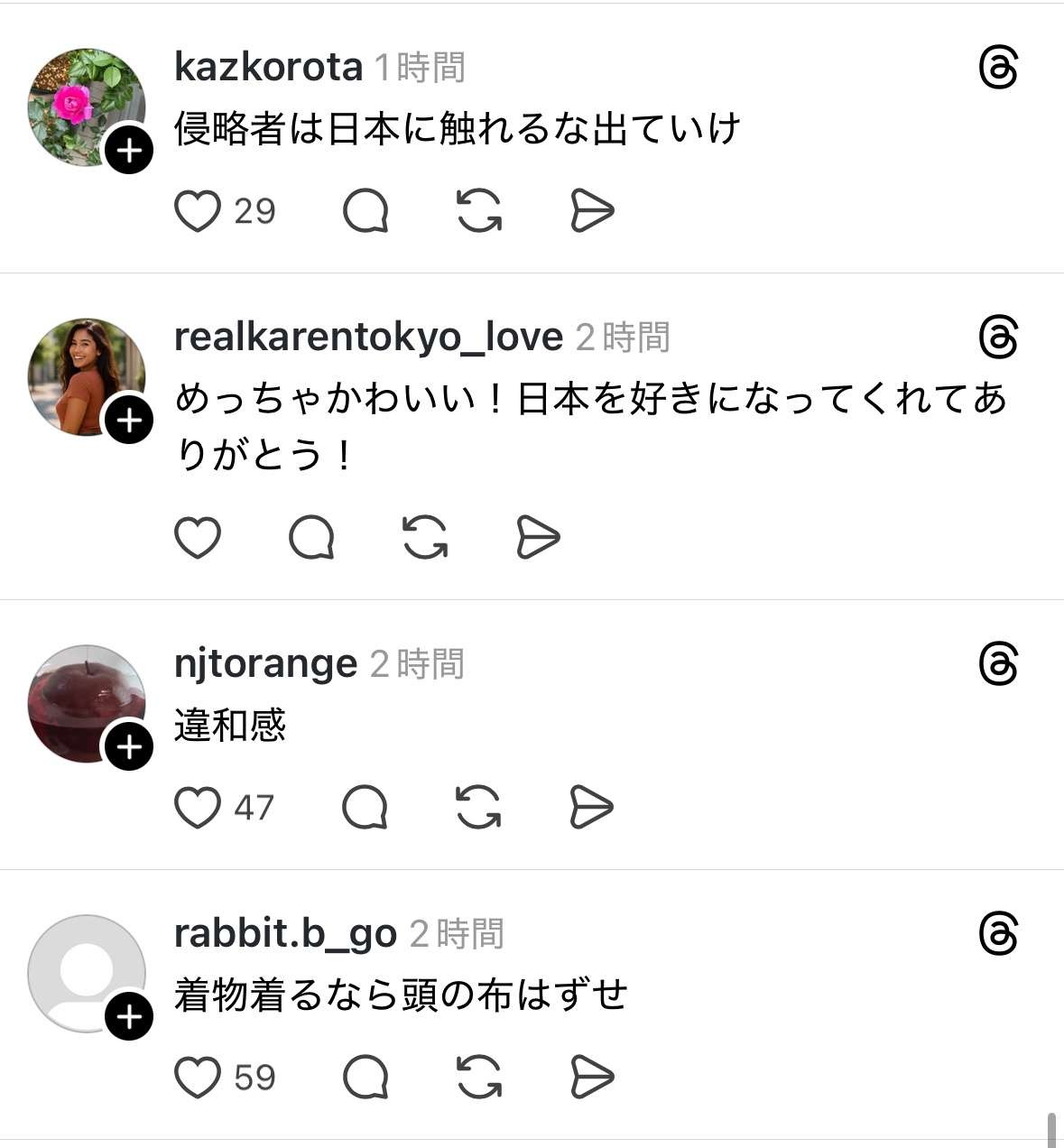Like kazkorota's comment
This screenshot has width=1064, height=1148.
click(198, 212)
